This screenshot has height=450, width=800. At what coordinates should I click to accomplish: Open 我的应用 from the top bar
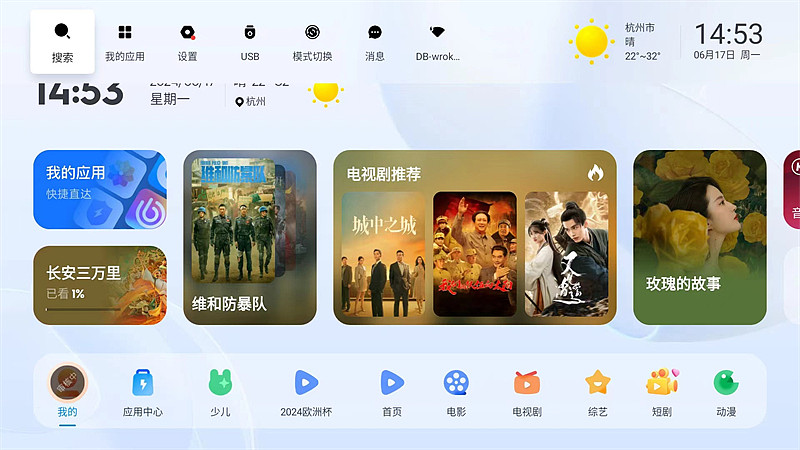[125, 42]
